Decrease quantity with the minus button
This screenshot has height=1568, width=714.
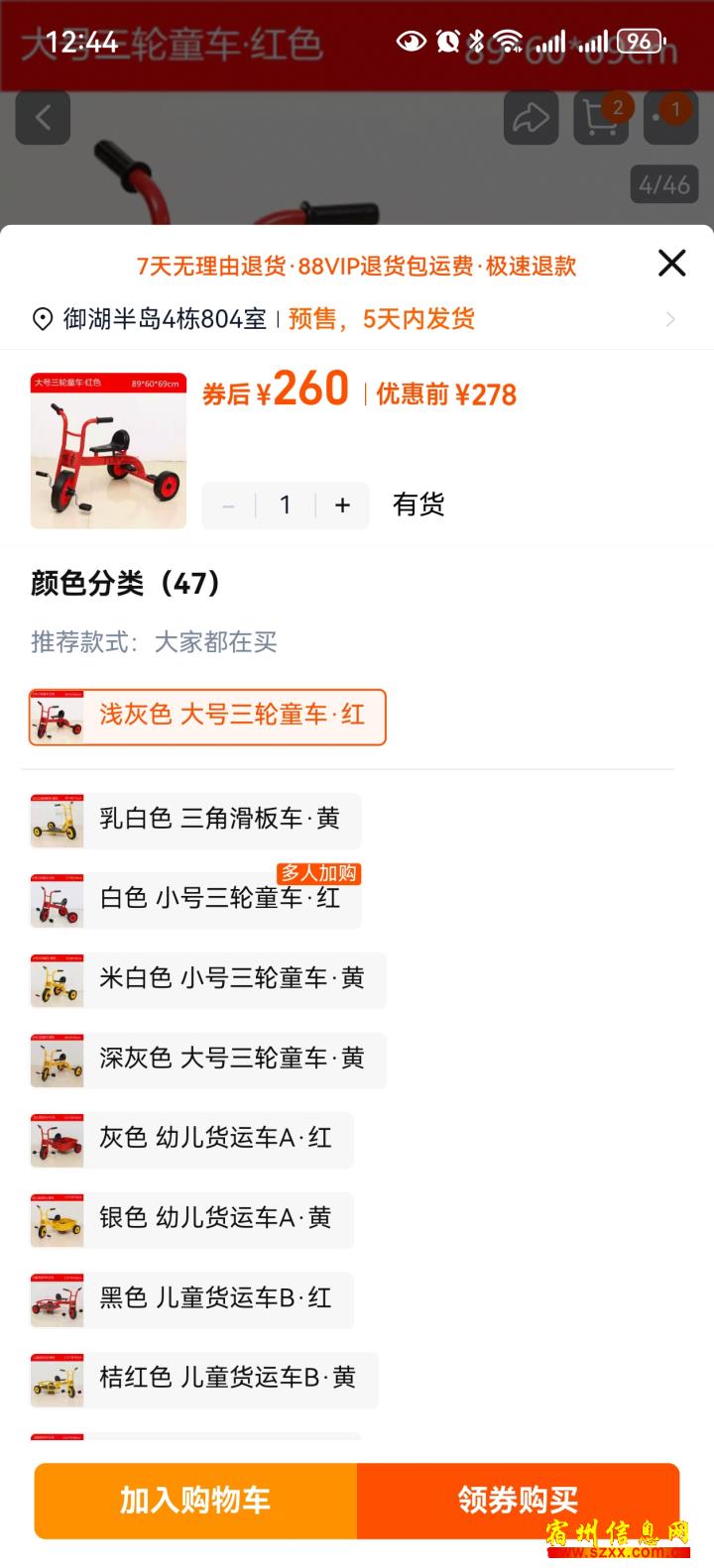coord(229,505)
